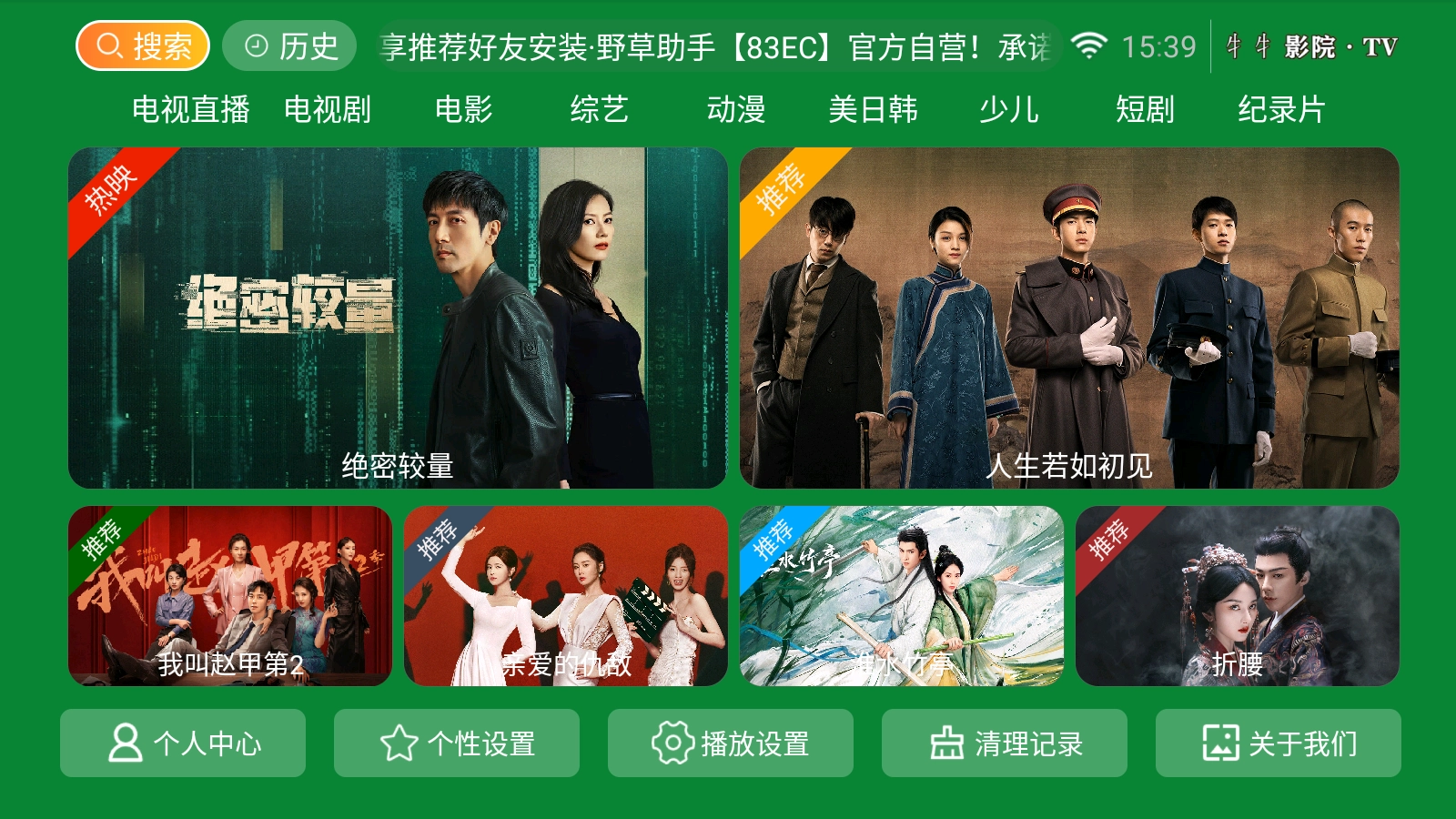Go to the 纪录片 tab
The width and height of the screenshot is (1456, 819).
pos(1281,109)
